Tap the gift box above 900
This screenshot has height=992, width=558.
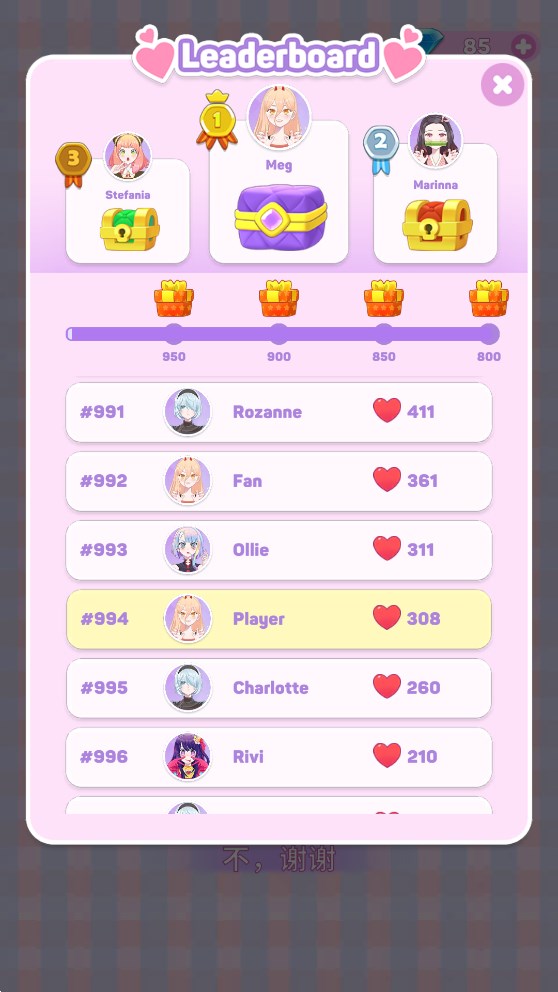tap(279, 298)
